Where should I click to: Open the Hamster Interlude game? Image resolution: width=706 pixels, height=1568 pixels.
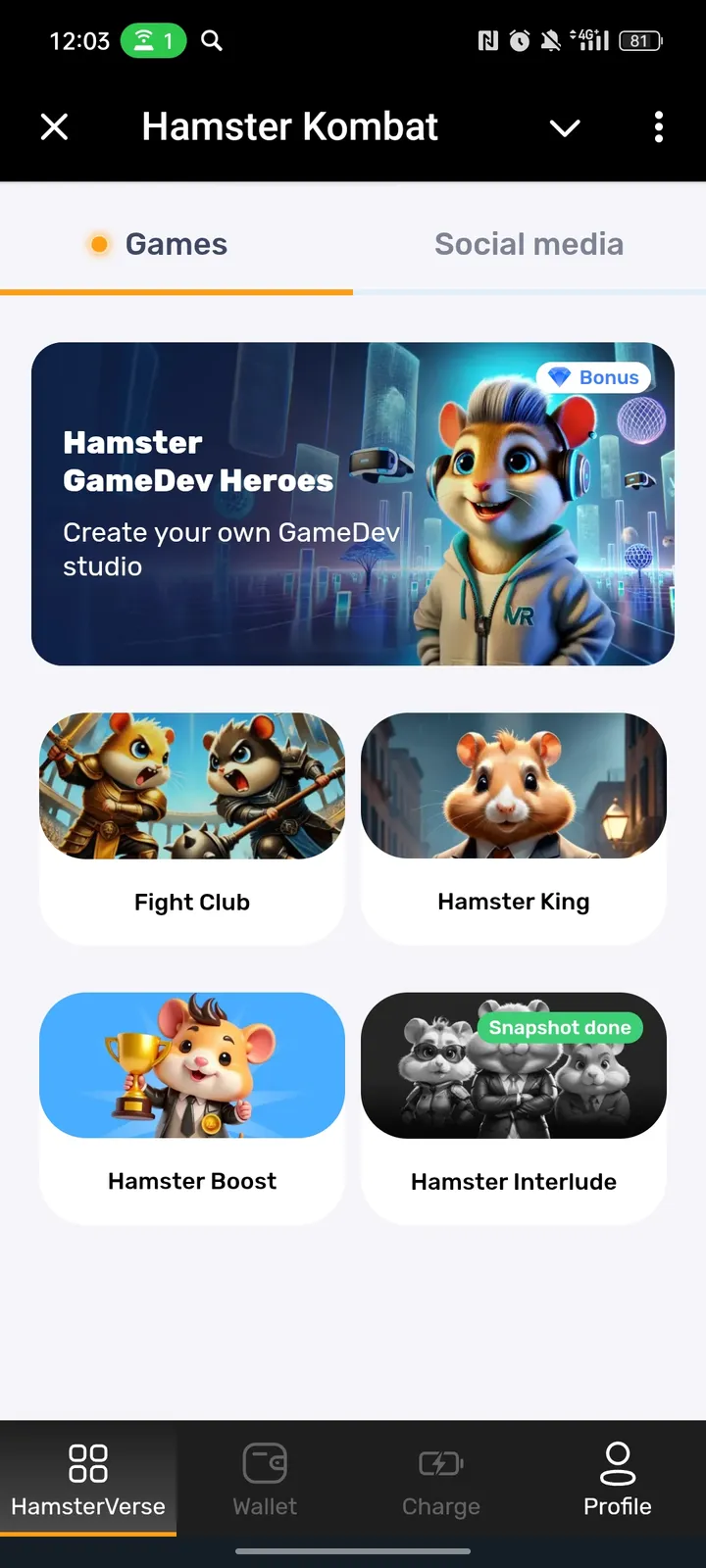click(x=514, y=1105)
